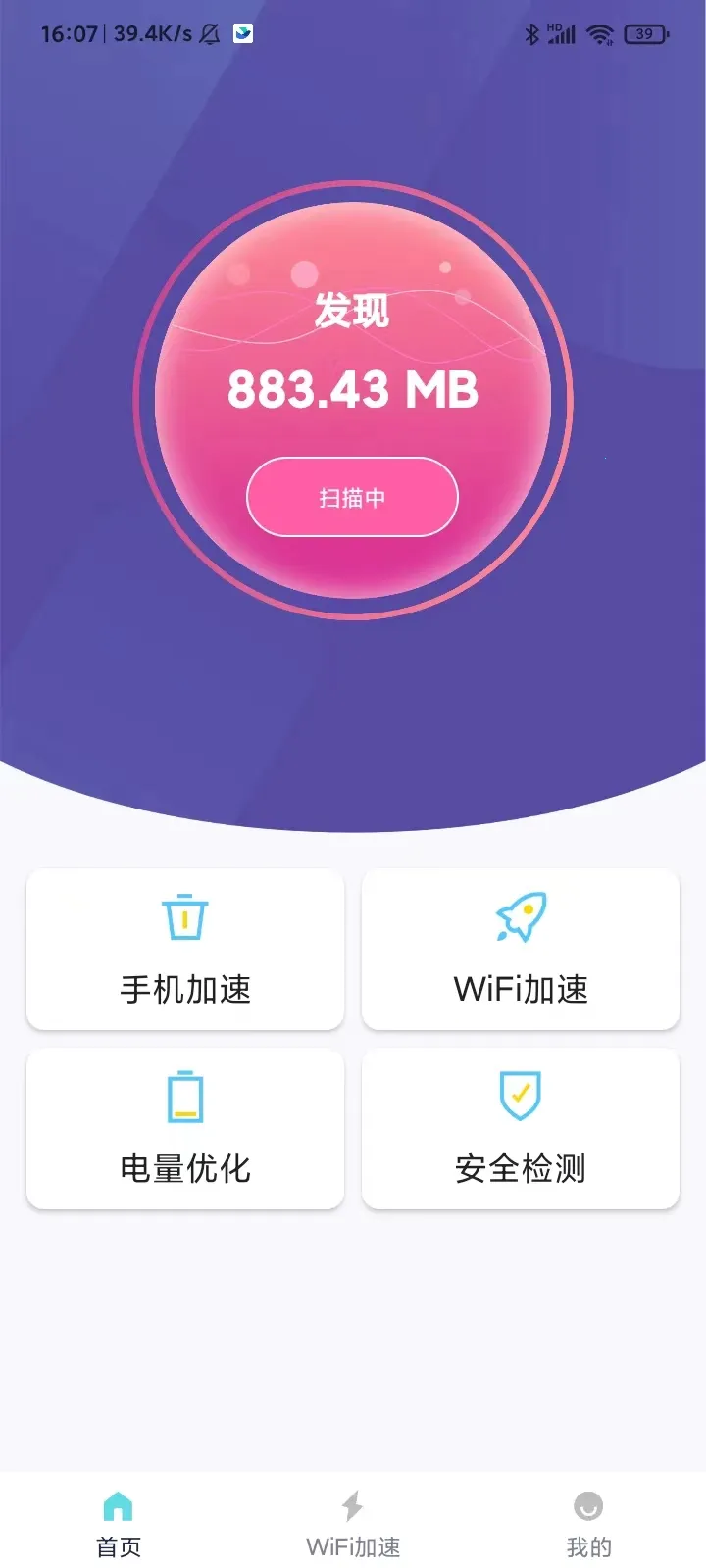Tap the Wi-Fi signal icon in status bar

pos(599,34)
